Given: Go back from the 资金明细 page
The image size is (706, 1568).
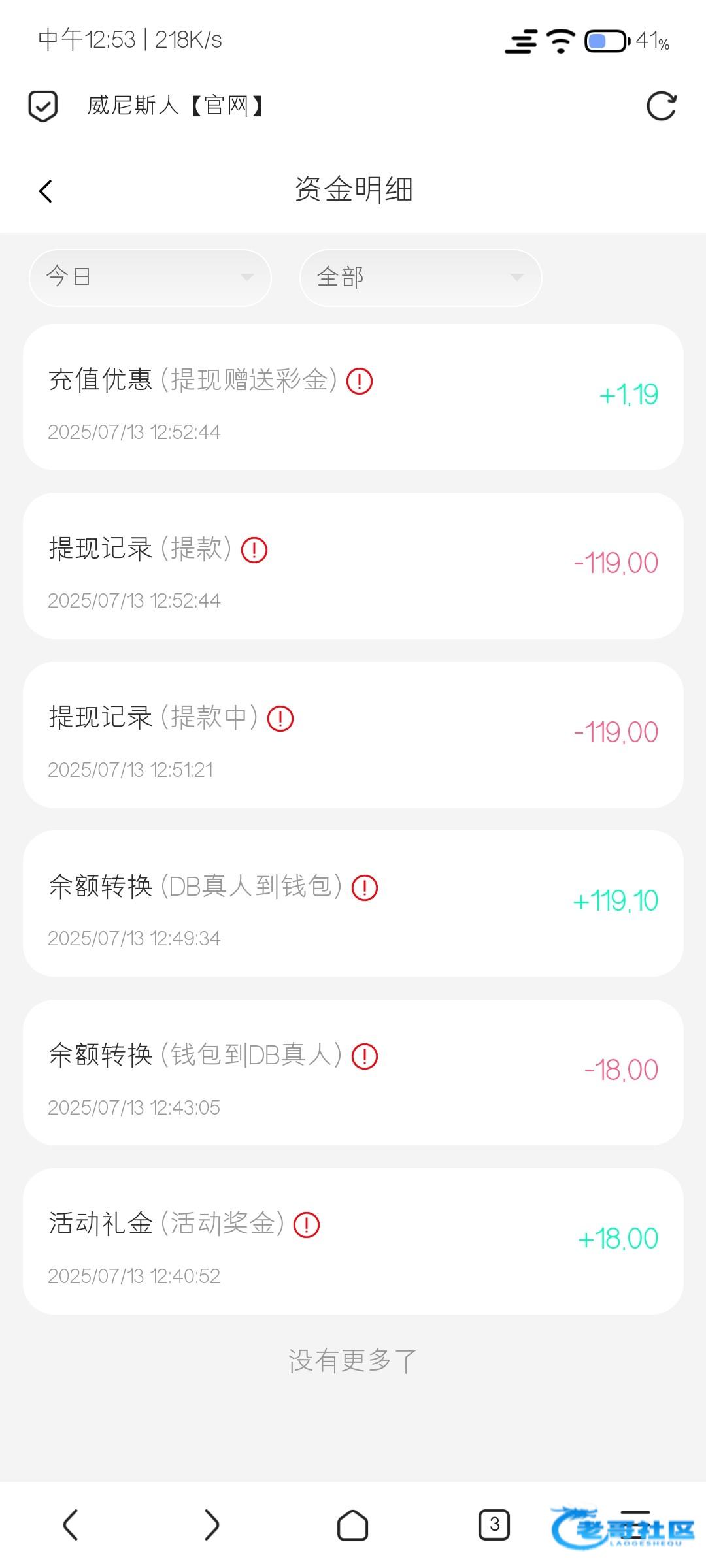Looking at the screenshot, I should [x=46, y=191].
